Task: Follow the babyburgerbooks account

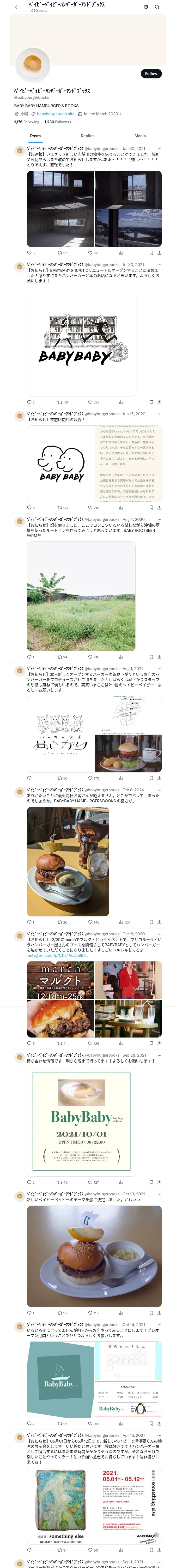Action: click(151, 74)
